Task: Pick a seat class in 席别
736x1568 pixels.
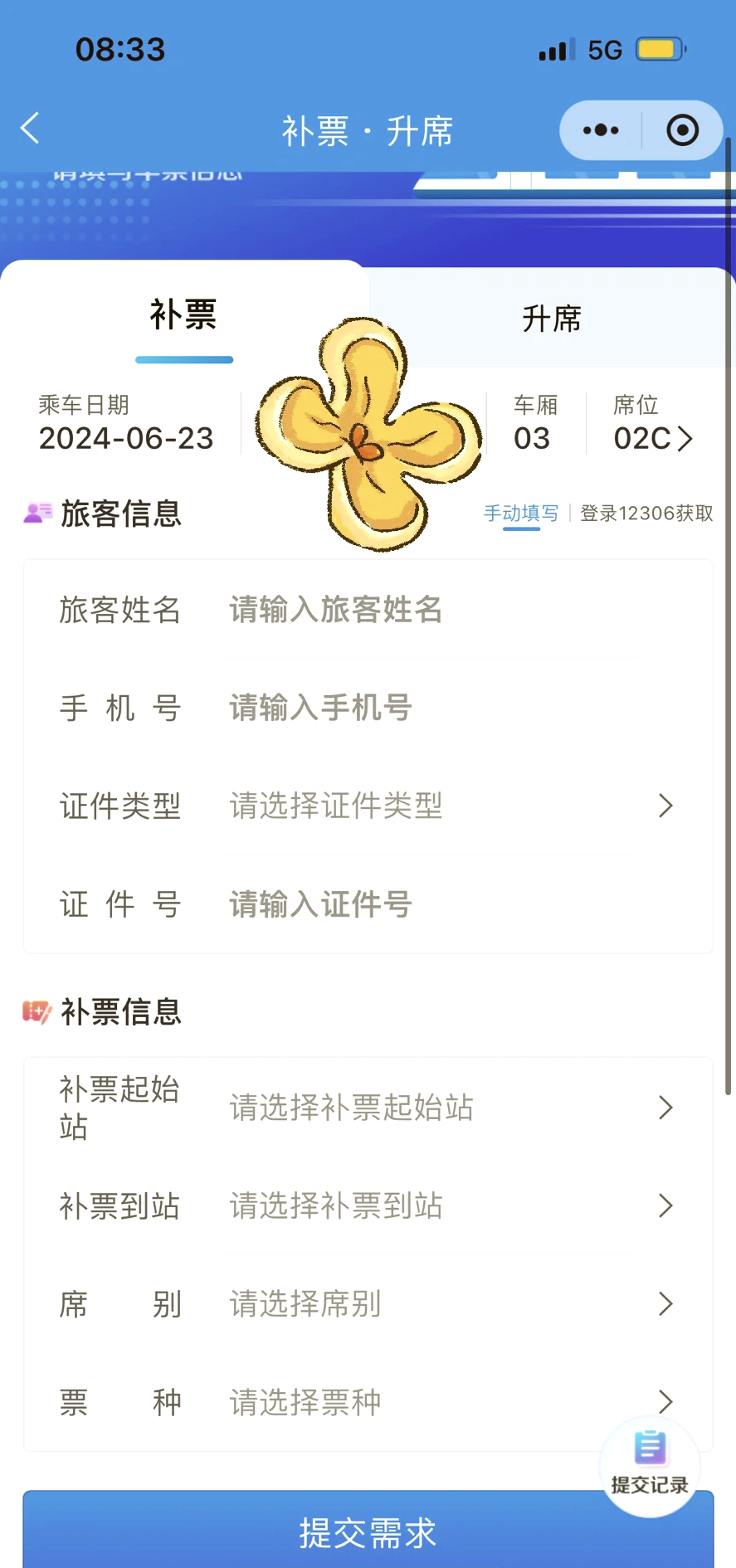Action: pyautogui.click(x=368, y=1303)
